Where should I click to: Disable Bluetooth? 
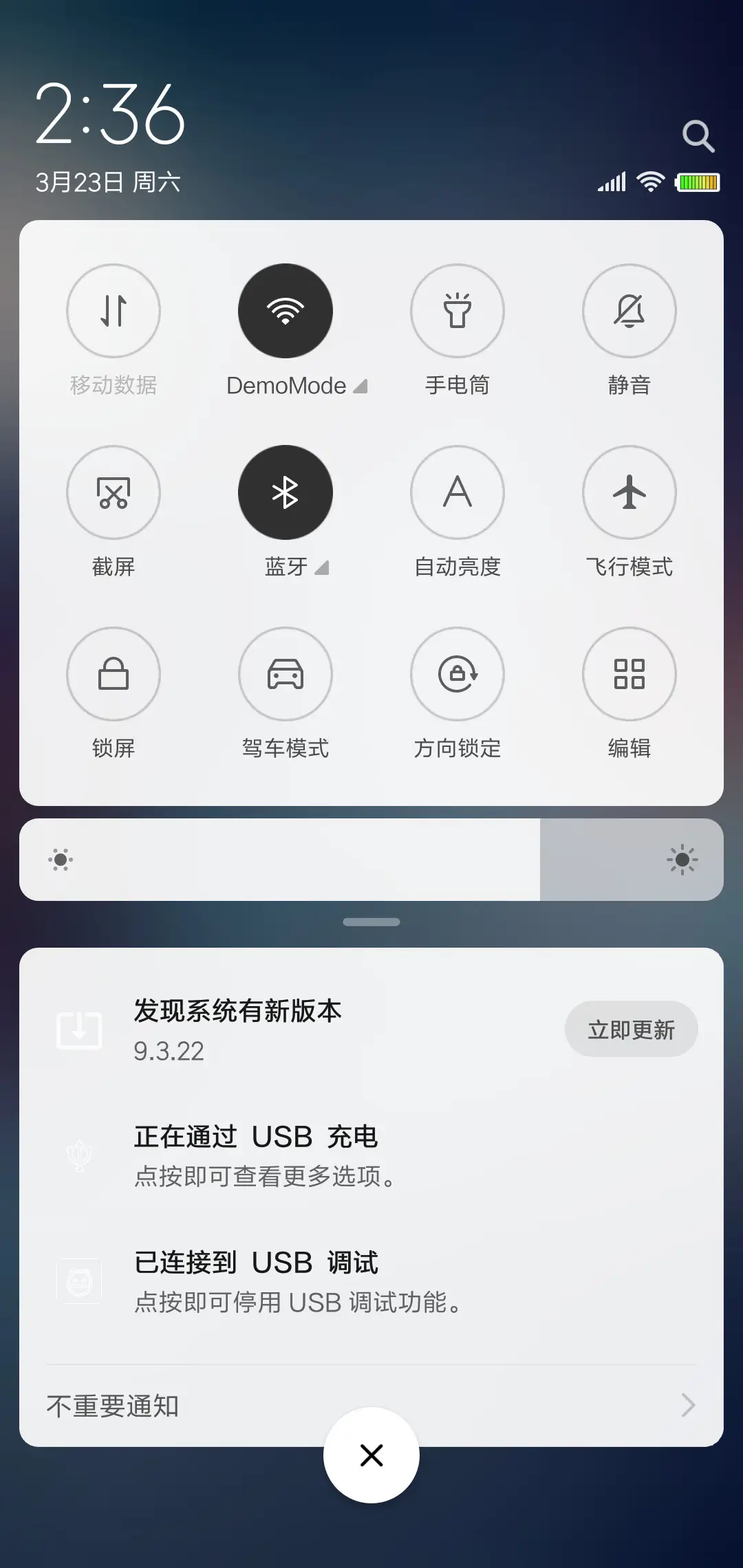tap(286, 492)
